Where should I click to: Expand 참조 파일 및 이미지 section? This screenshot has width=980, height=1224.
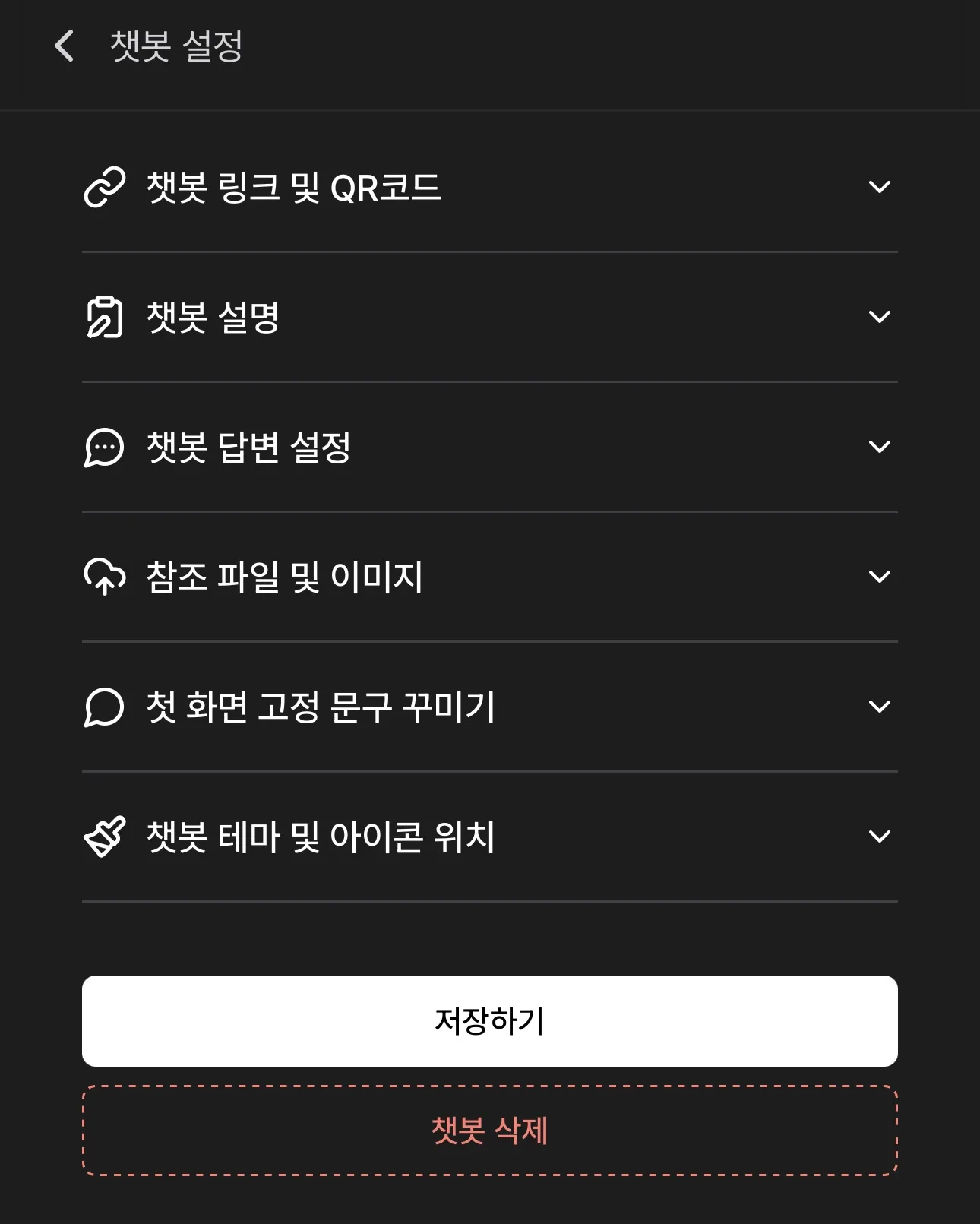489,577
